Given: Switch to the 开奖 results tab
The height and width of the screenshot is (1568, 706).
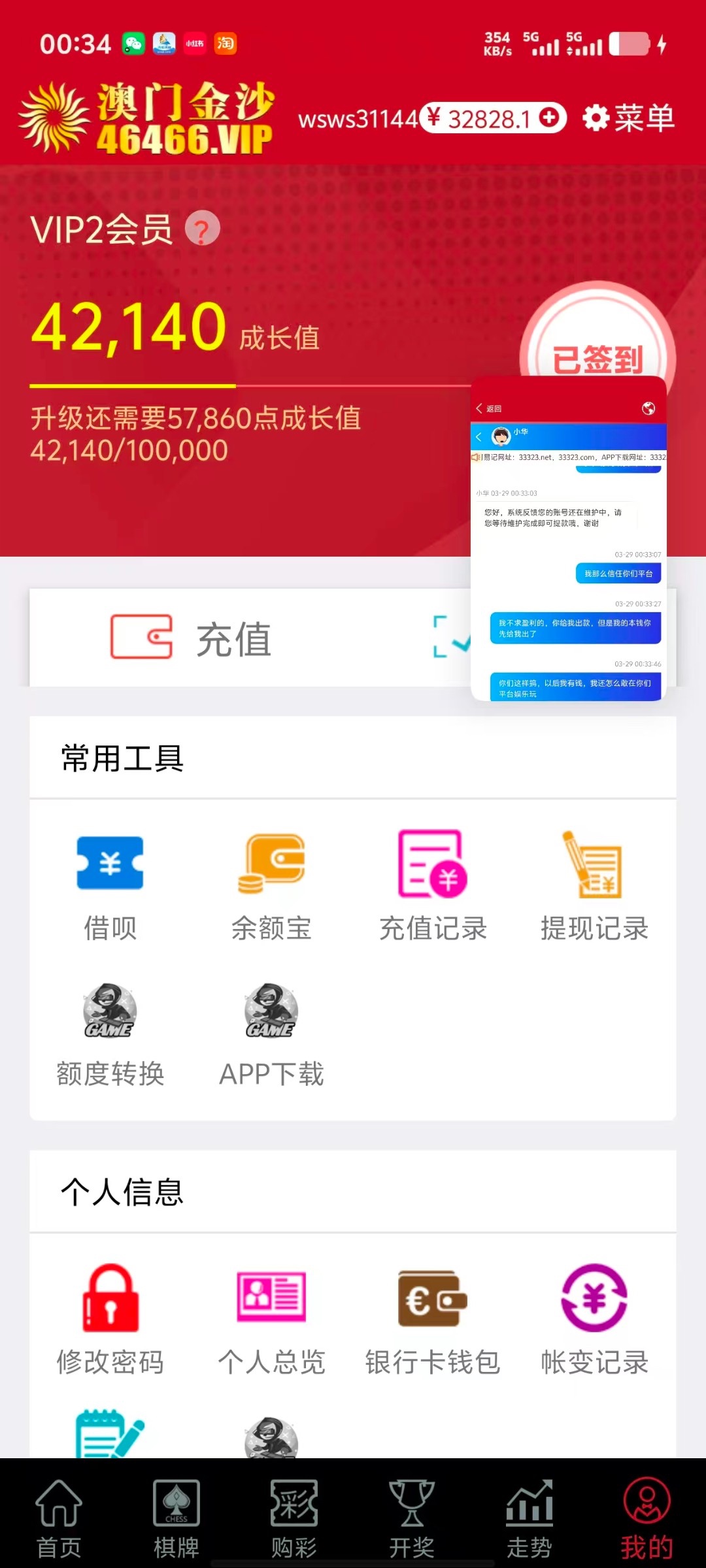Looking at the screenshot, I should [412, 1519].
